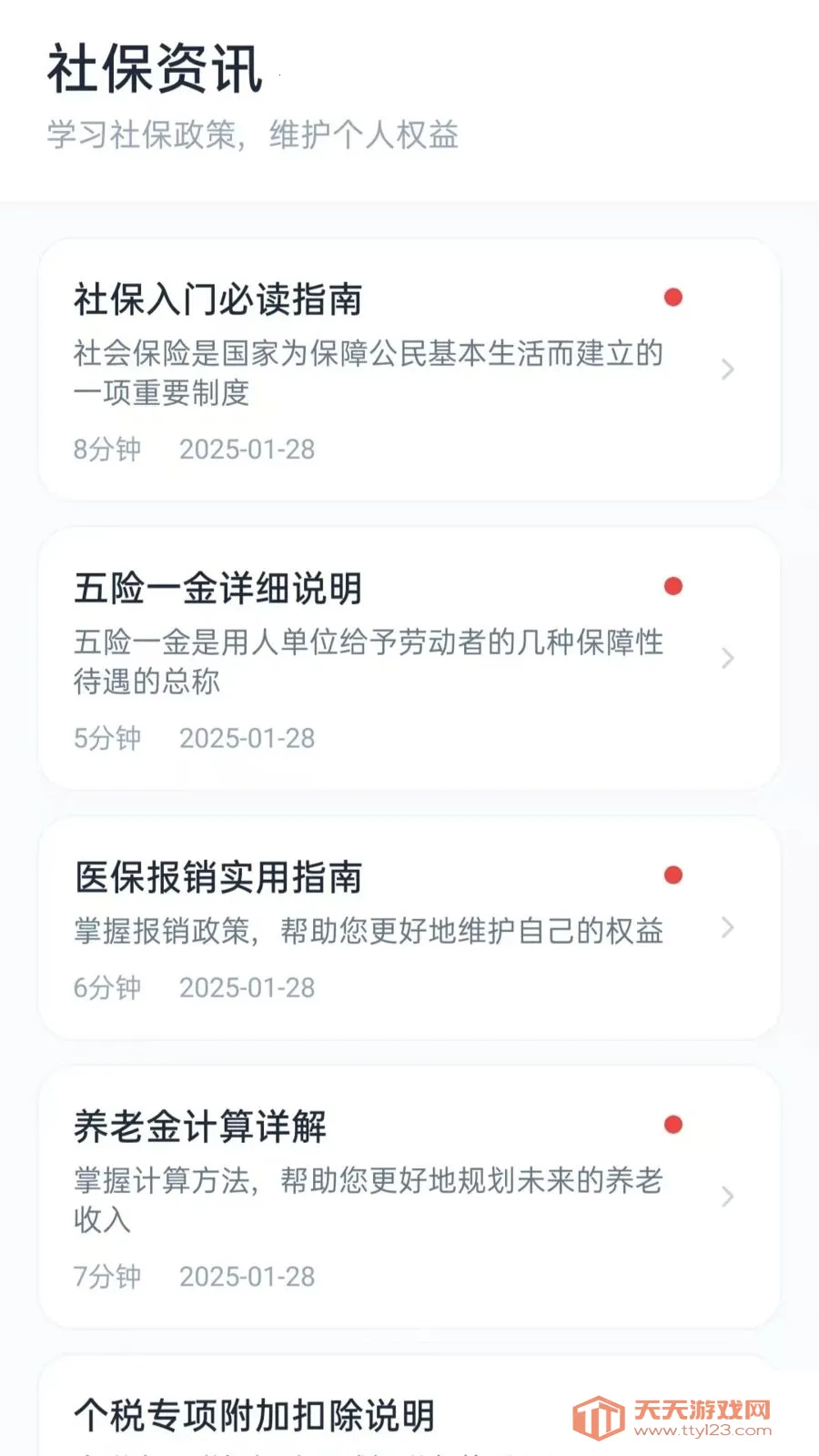Tap the 2025-01-28 date on 医保报销实用指南
Image resolution: width=819 pixels, height=1456 pixels.
247,987
